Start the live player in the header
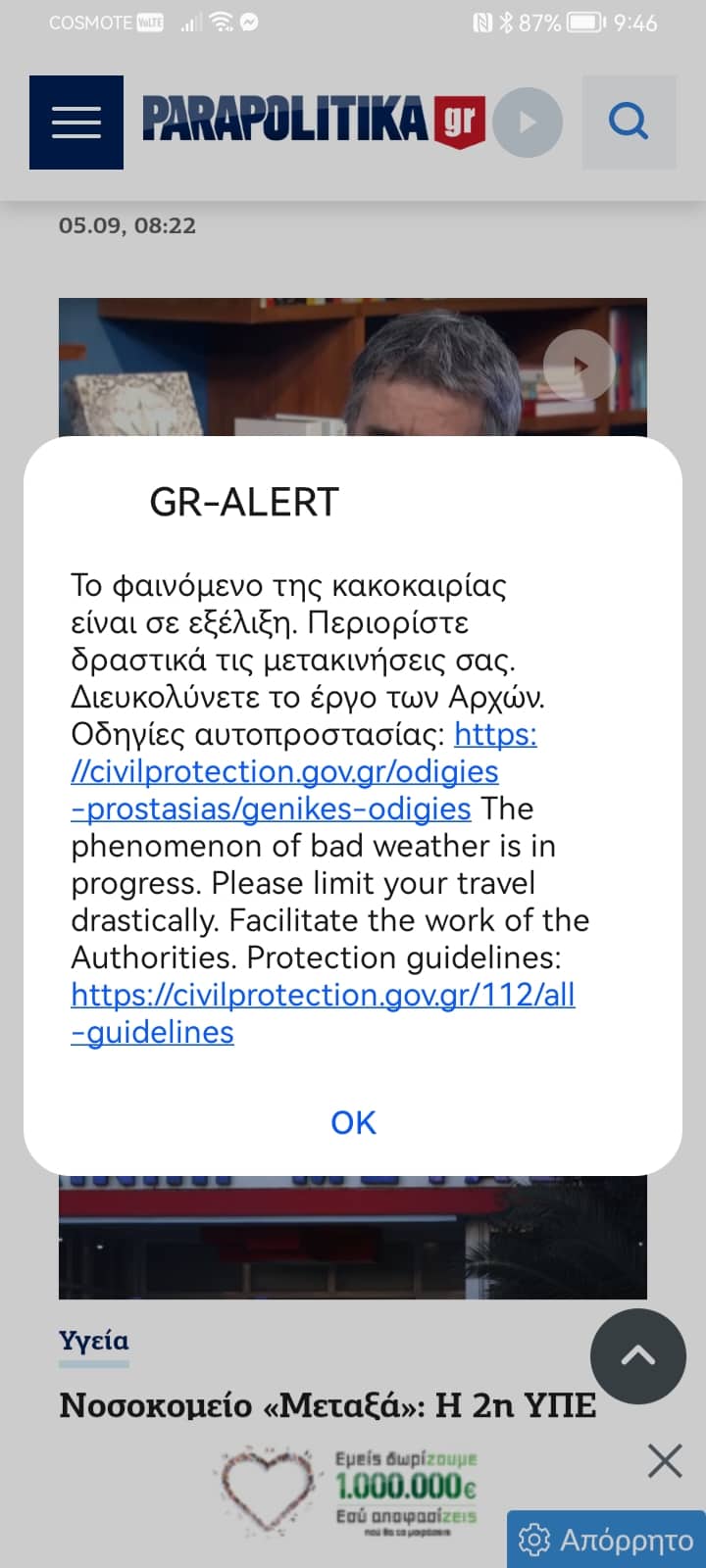Viewport: 706px width, 1568px height. pyautogui.click(x=528, y=122)
